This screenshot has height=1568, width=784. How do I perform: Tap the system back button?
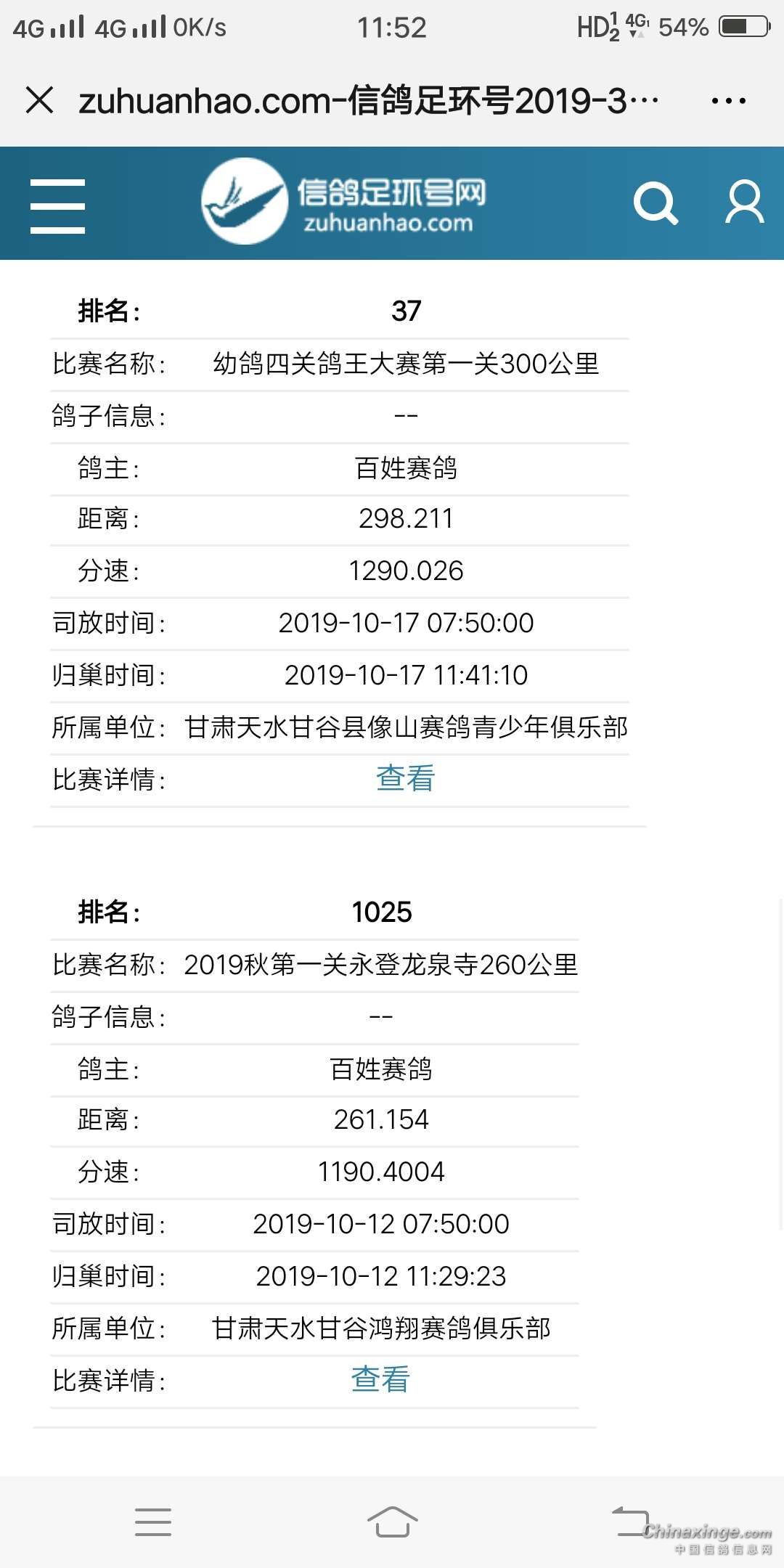click(x=630, y=1522)
